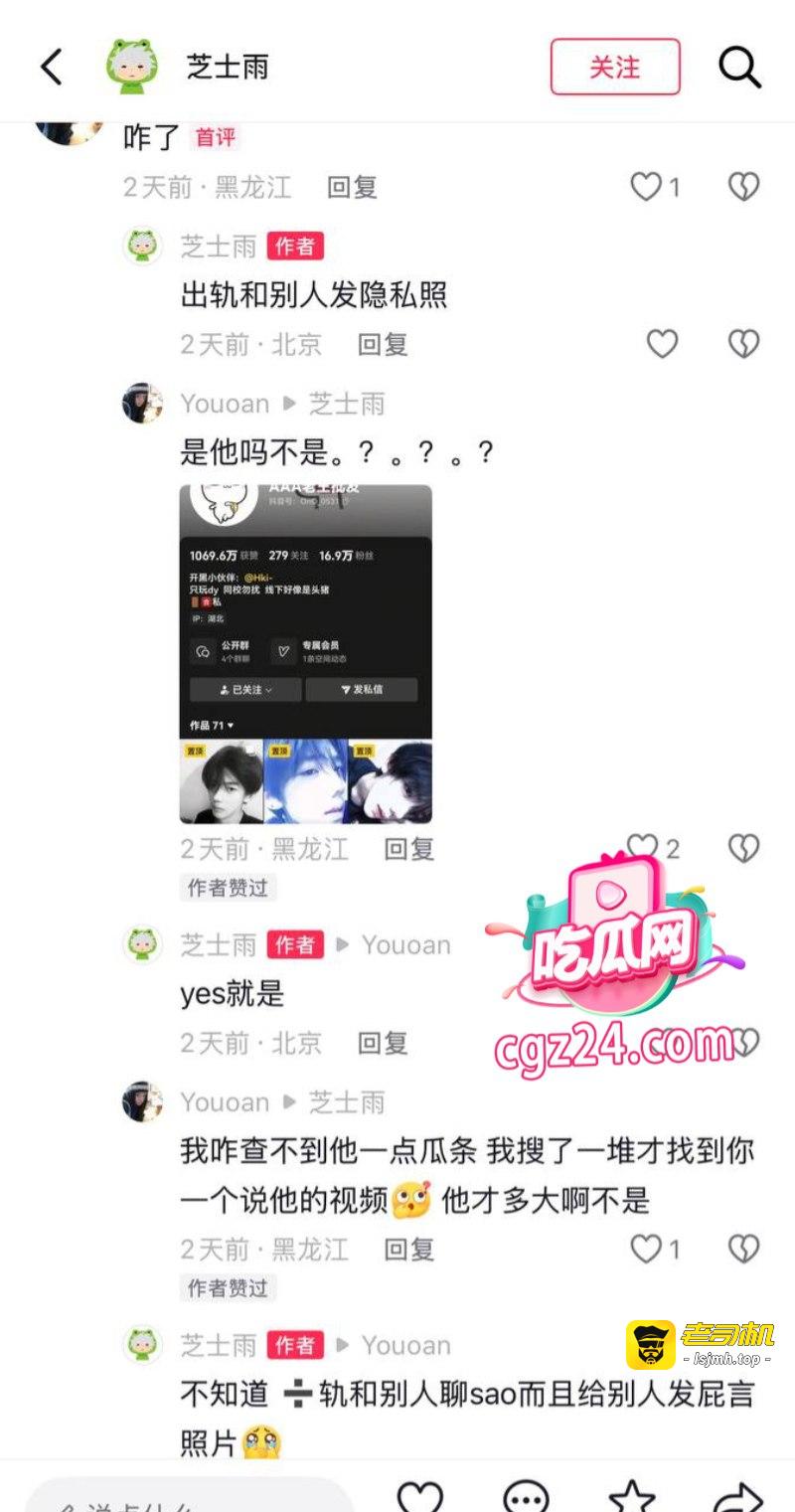The height and width of the screenshot is (1512, 795).
Task: Tap the 关注 follow button
Action: point(615,67)
